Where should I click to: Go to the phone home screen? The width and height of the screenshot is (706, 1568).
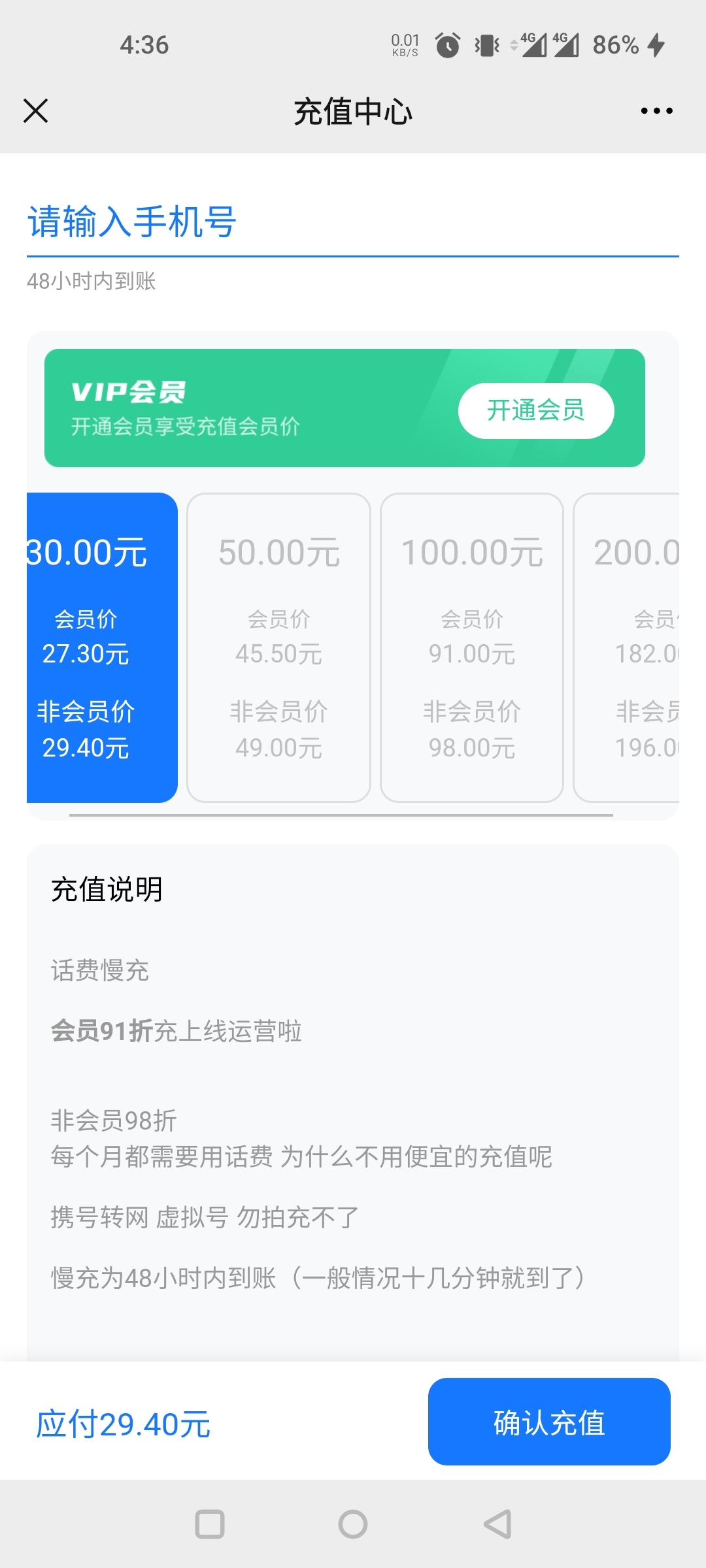click(x=353, y=1524)
